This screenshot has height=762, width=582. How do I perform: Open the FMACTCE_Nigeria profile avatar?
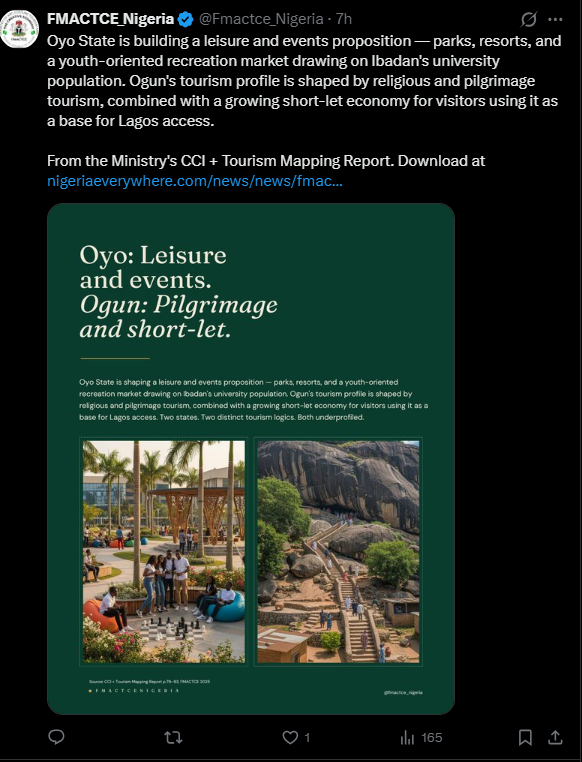coord(19,28)
